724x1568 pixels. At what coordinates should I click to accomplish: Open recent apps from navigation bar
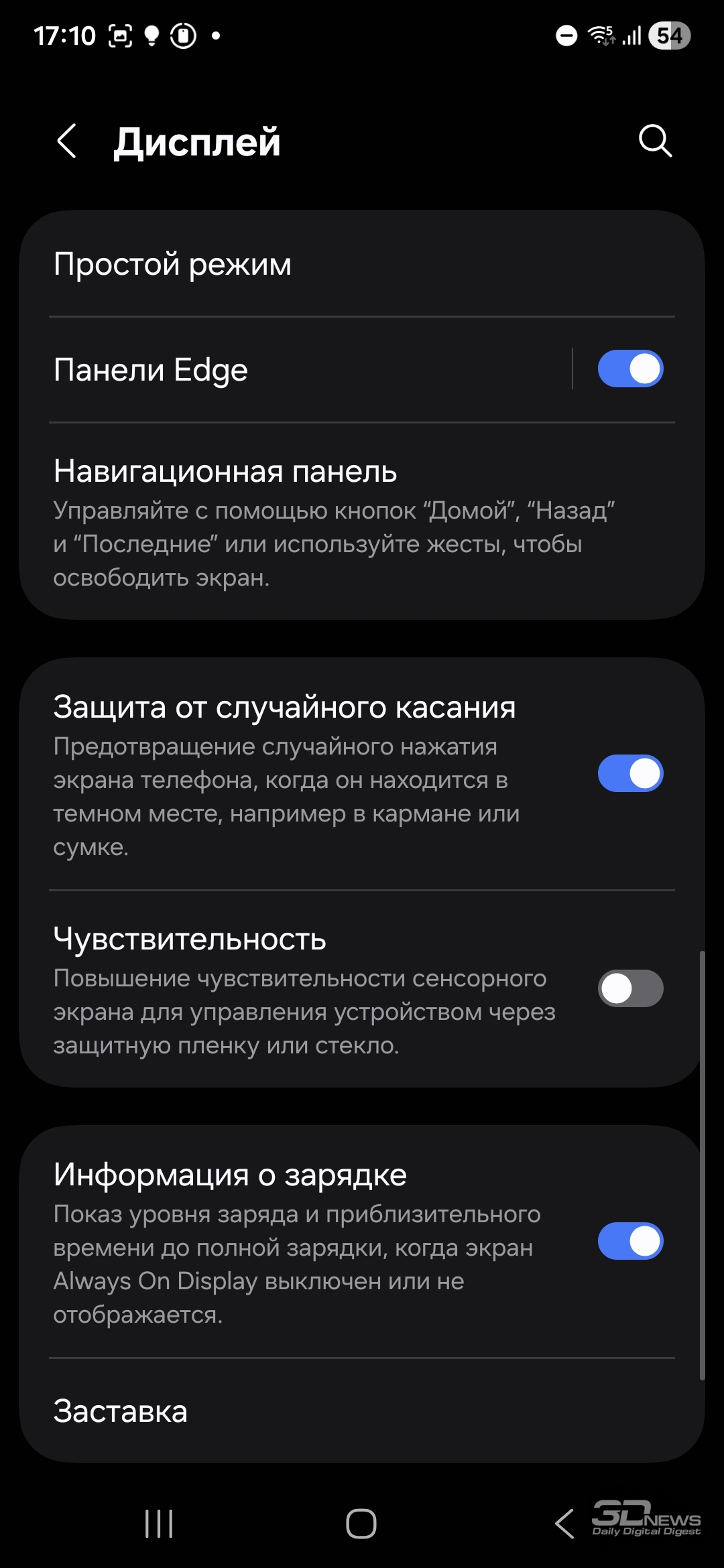pyautogui.click(x=159, y=1523)
